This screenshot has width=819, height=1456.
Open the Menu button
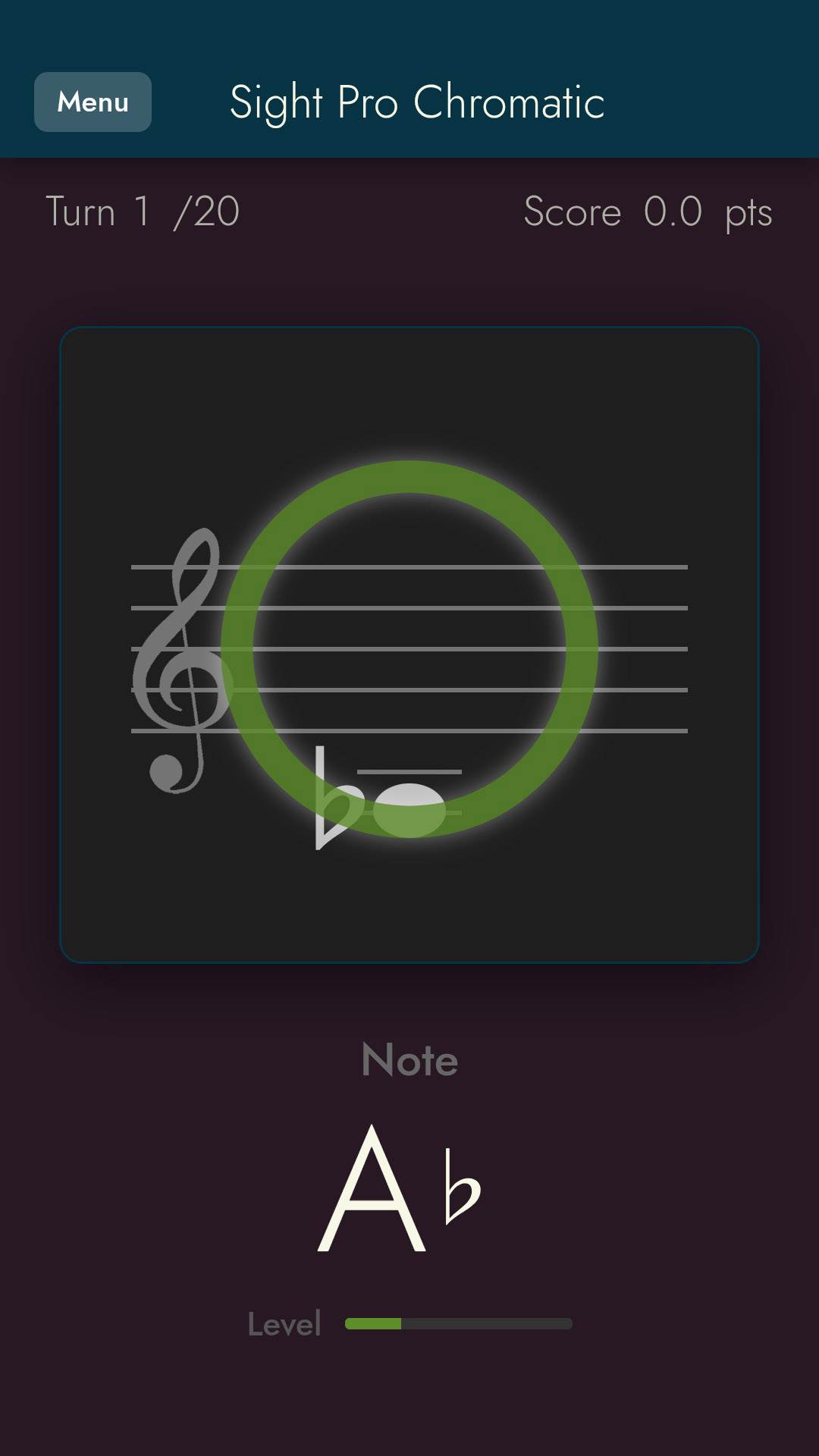[x=93, y=102]
